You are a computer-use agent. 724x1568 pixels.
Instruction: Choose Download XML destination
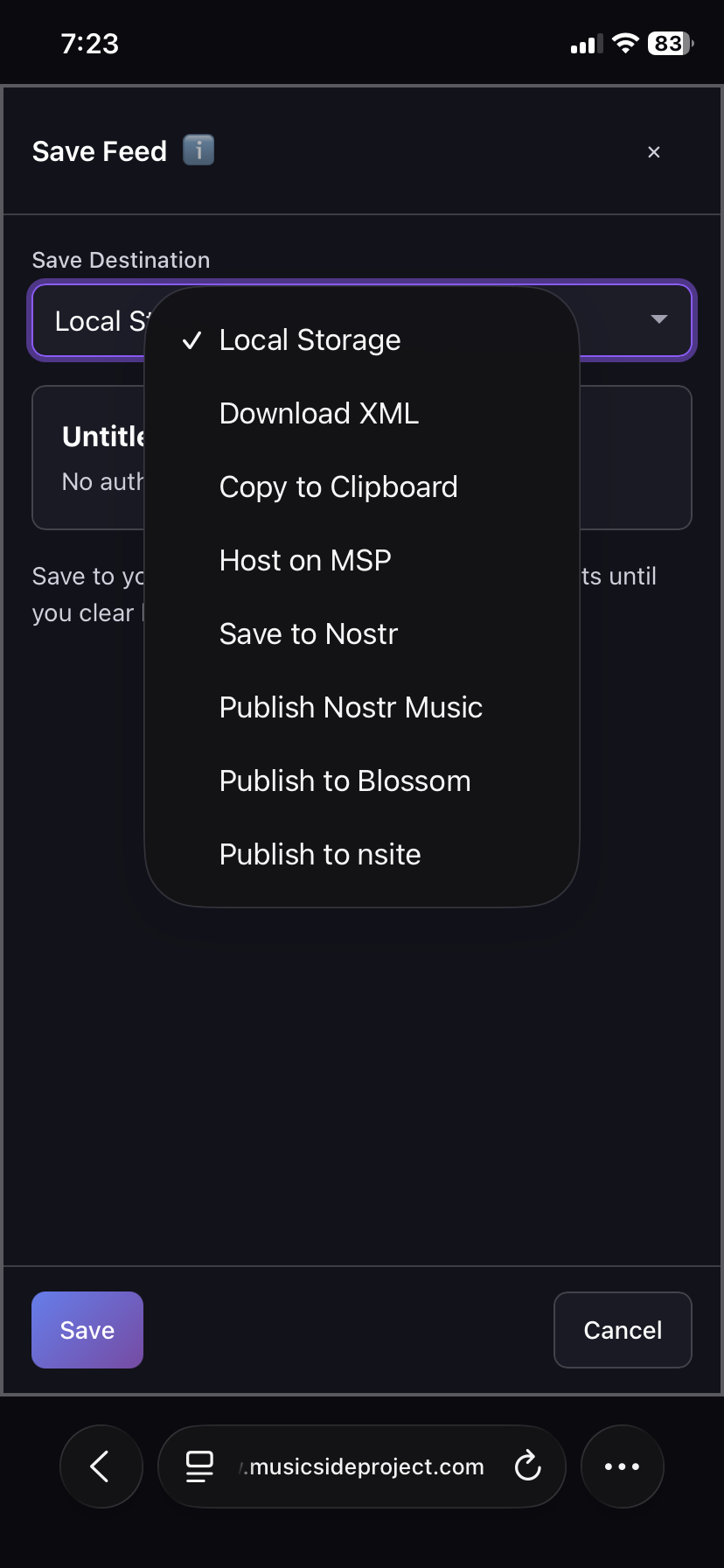318,413
